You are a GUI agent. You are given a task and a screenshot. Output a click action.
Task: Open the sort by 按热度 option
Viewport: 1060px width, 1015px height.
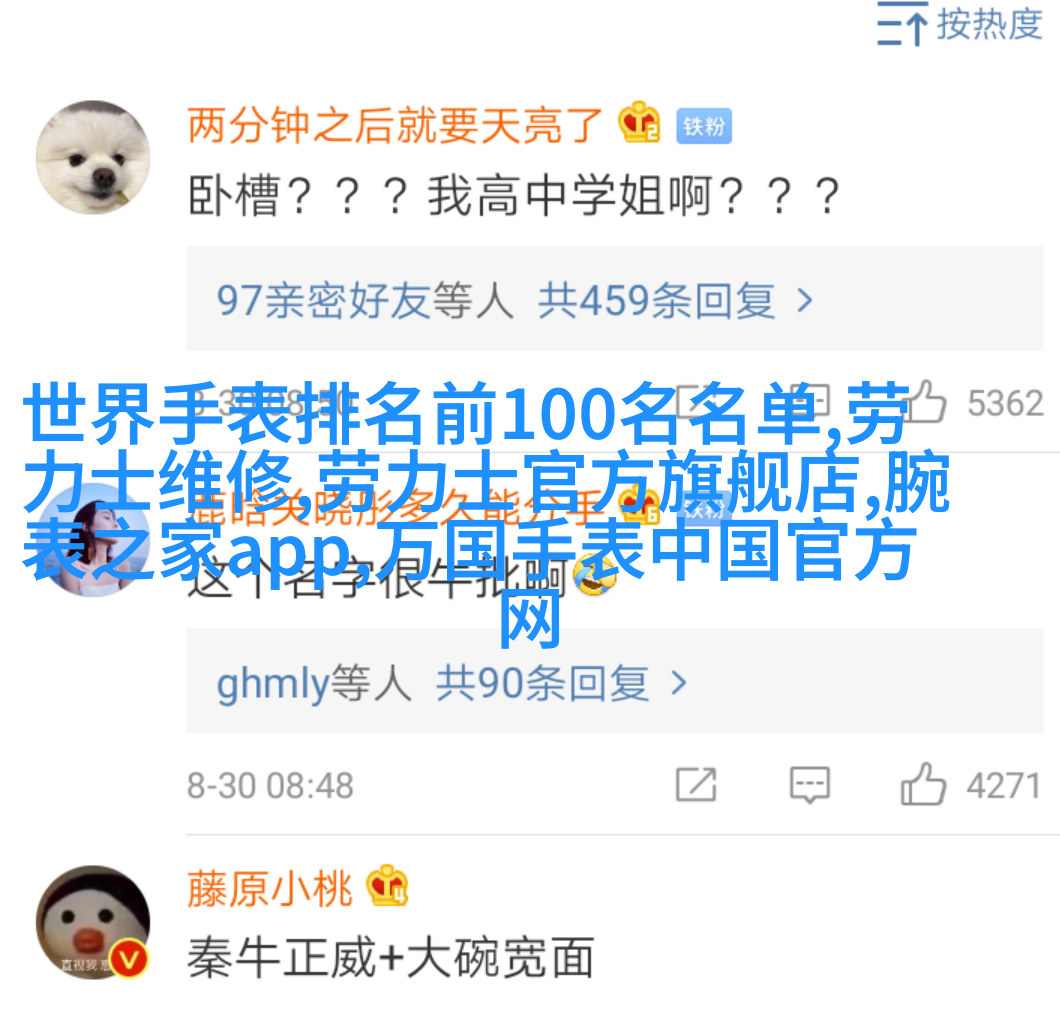[x=960, y=25]
